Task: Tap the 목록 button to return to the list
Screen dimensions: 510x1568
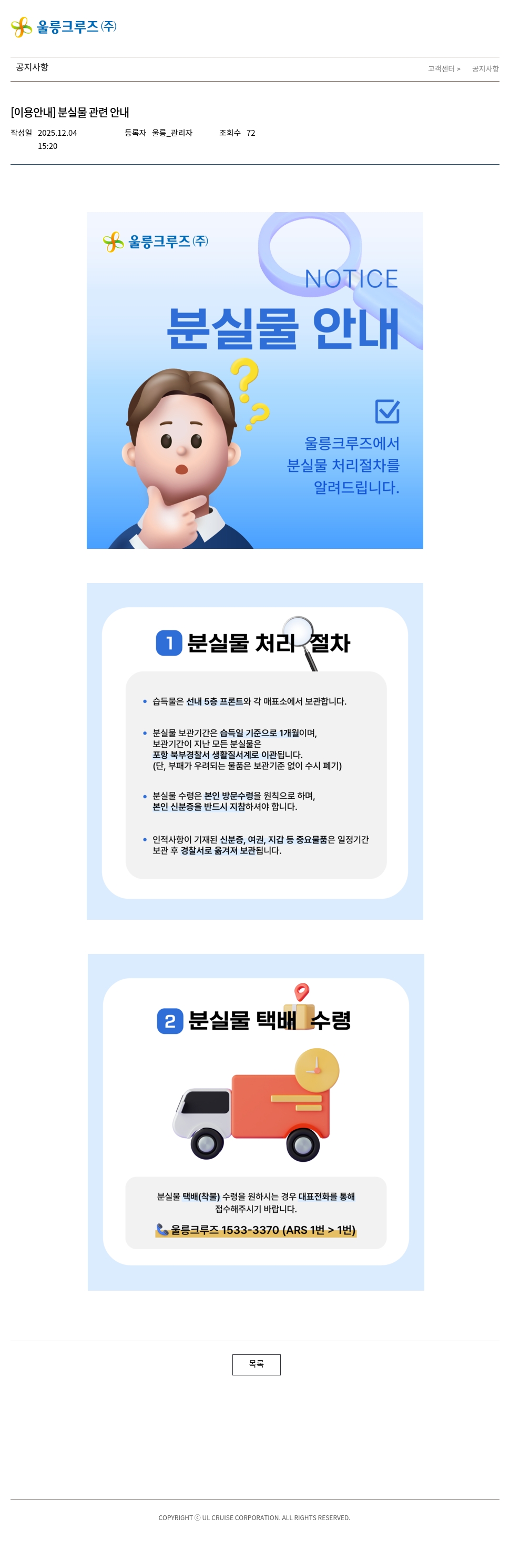Action: (x=256, y=1364)
